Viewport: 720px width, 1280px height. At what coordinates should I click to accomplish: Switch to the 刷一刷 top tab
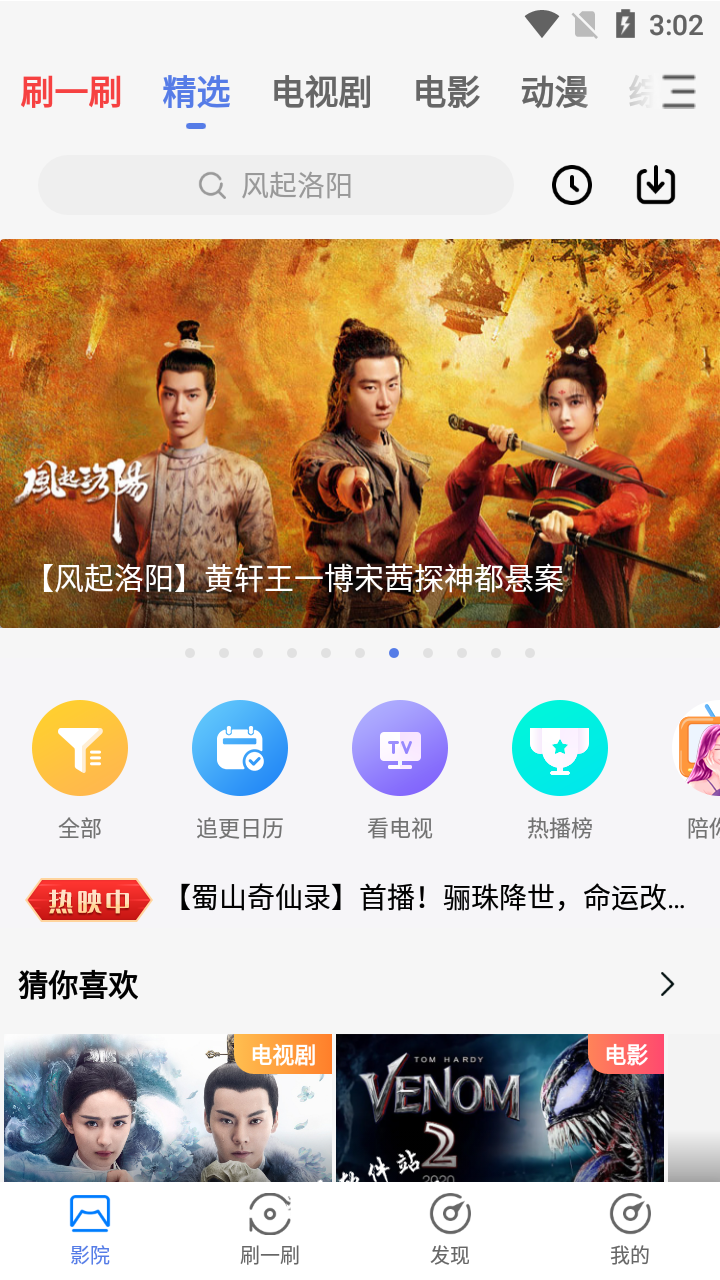(x=71, y=93)
